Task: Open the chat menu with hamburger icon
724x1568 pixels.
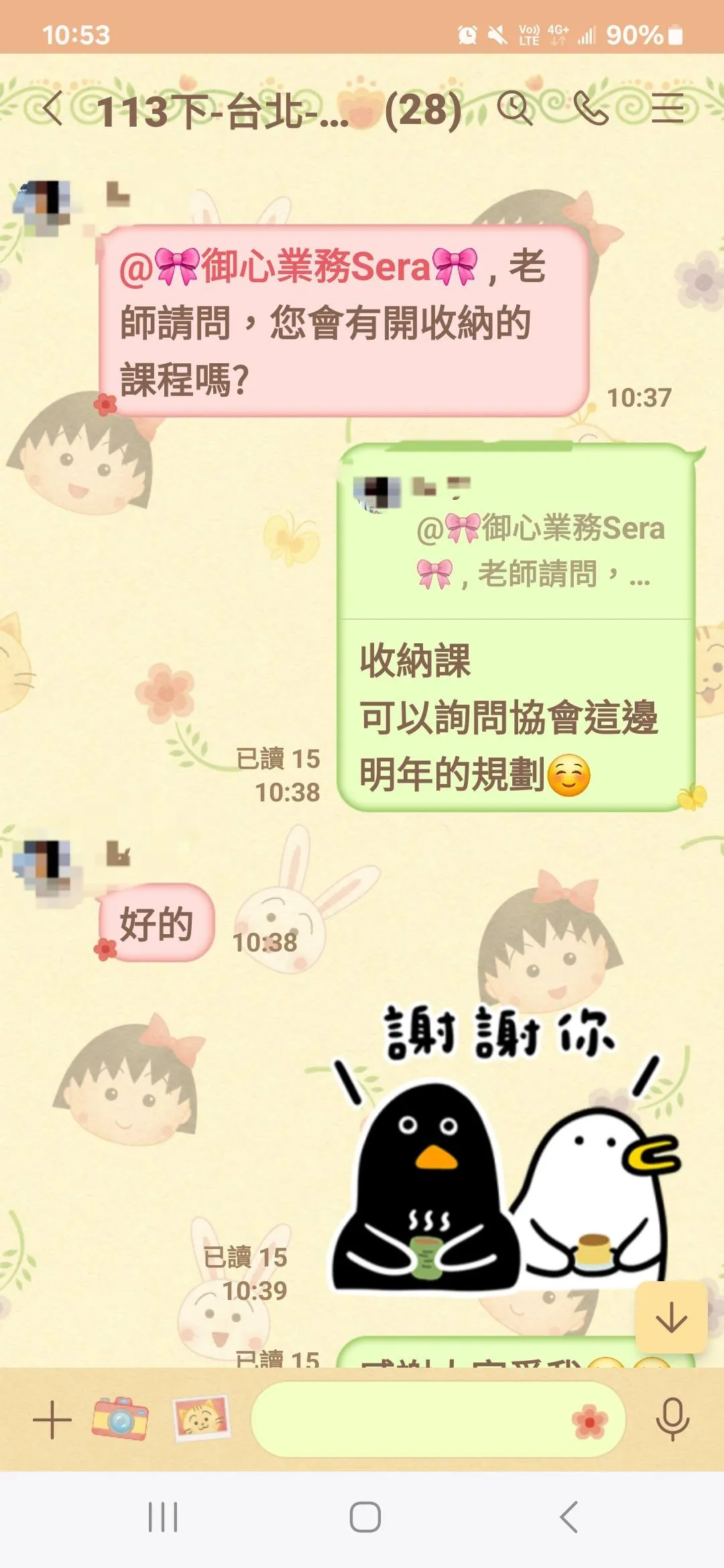Action: click(x=668, y=109)
